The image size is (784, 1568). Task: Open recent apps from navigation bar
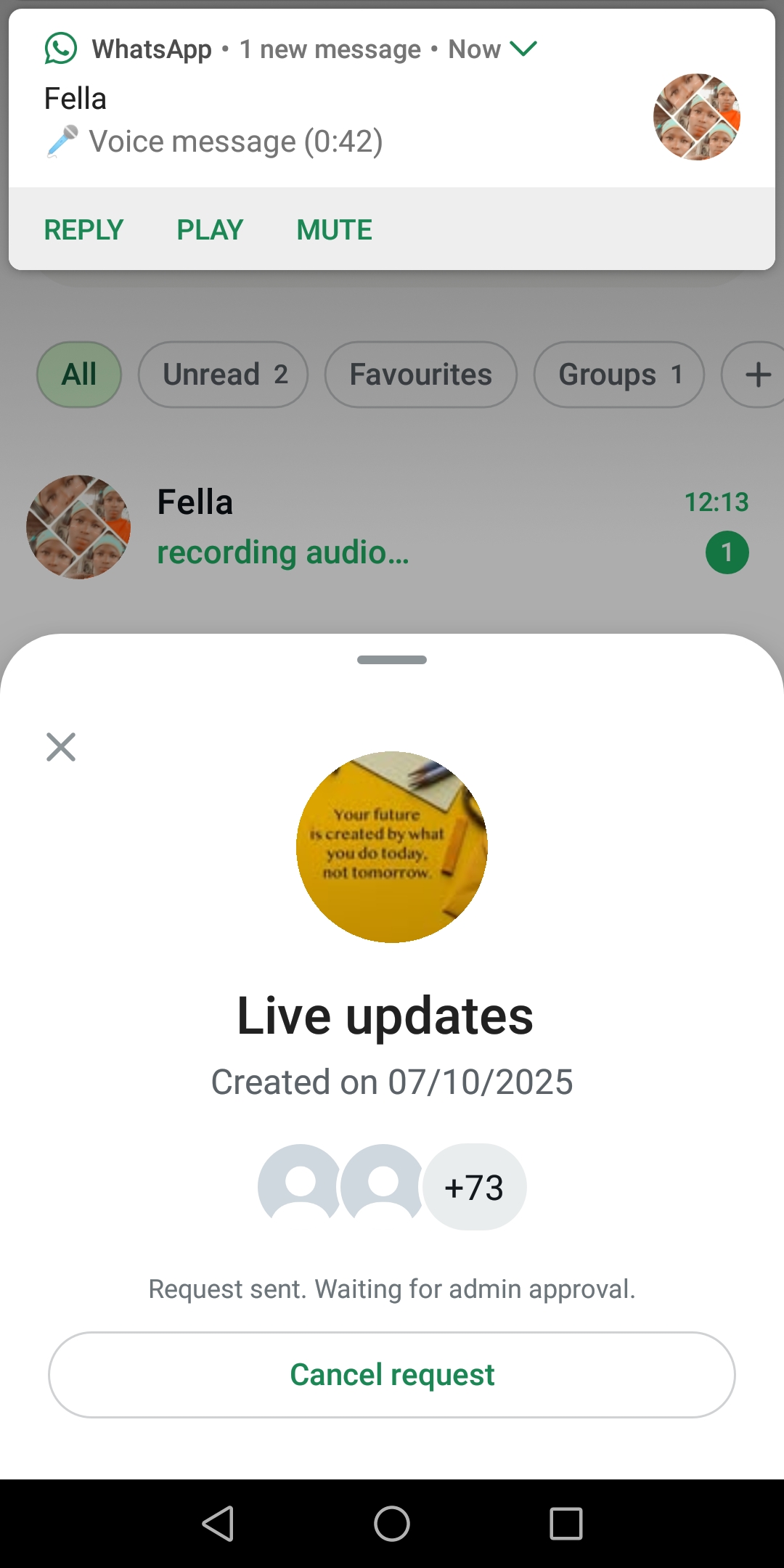(x=566, y=1523)
